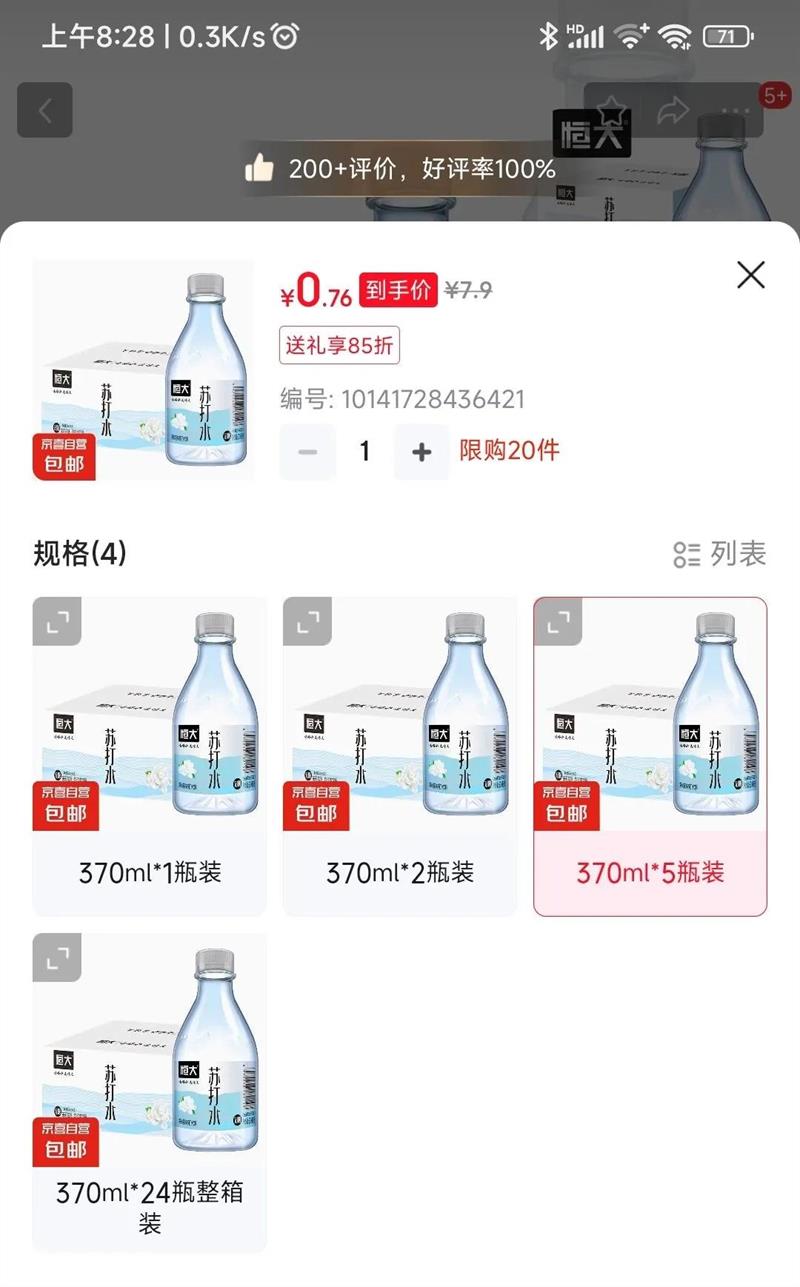This screenshot has height=1287, width=800.
Task: Decrease quantity with the minus button
Action: click(x=307, y=452)
